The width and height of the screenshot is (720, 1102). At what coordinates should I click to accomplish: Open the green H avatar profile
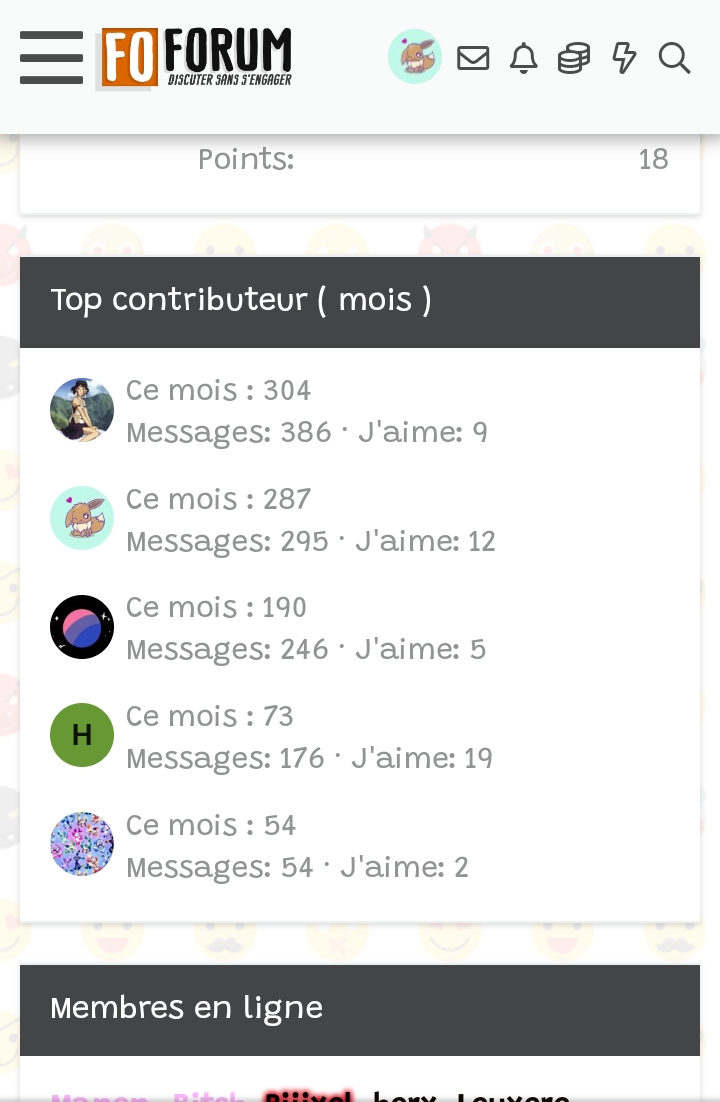(82, 735)
